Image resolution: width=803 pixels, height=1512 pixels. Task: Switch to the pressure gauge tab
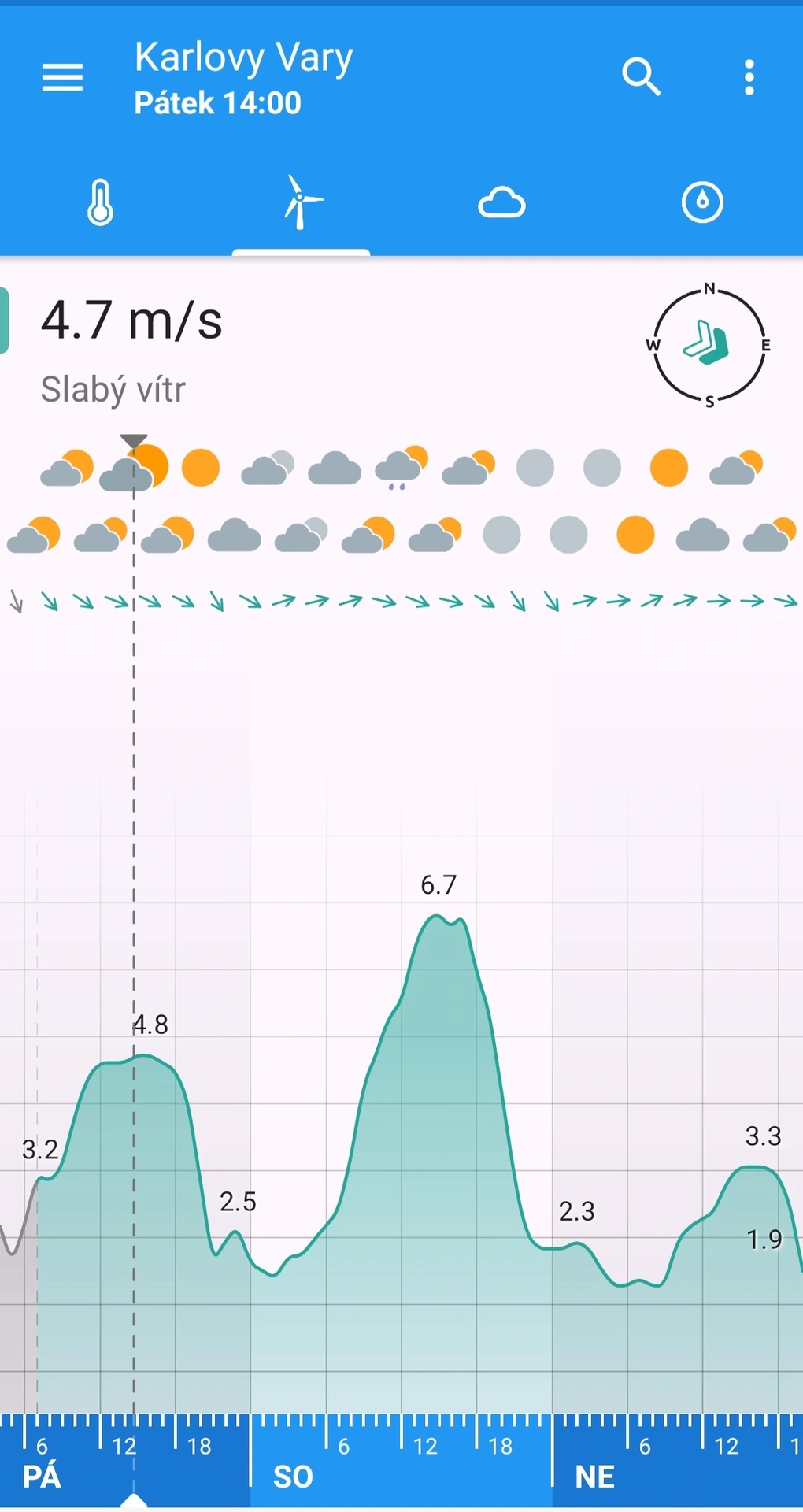point(701,203)
